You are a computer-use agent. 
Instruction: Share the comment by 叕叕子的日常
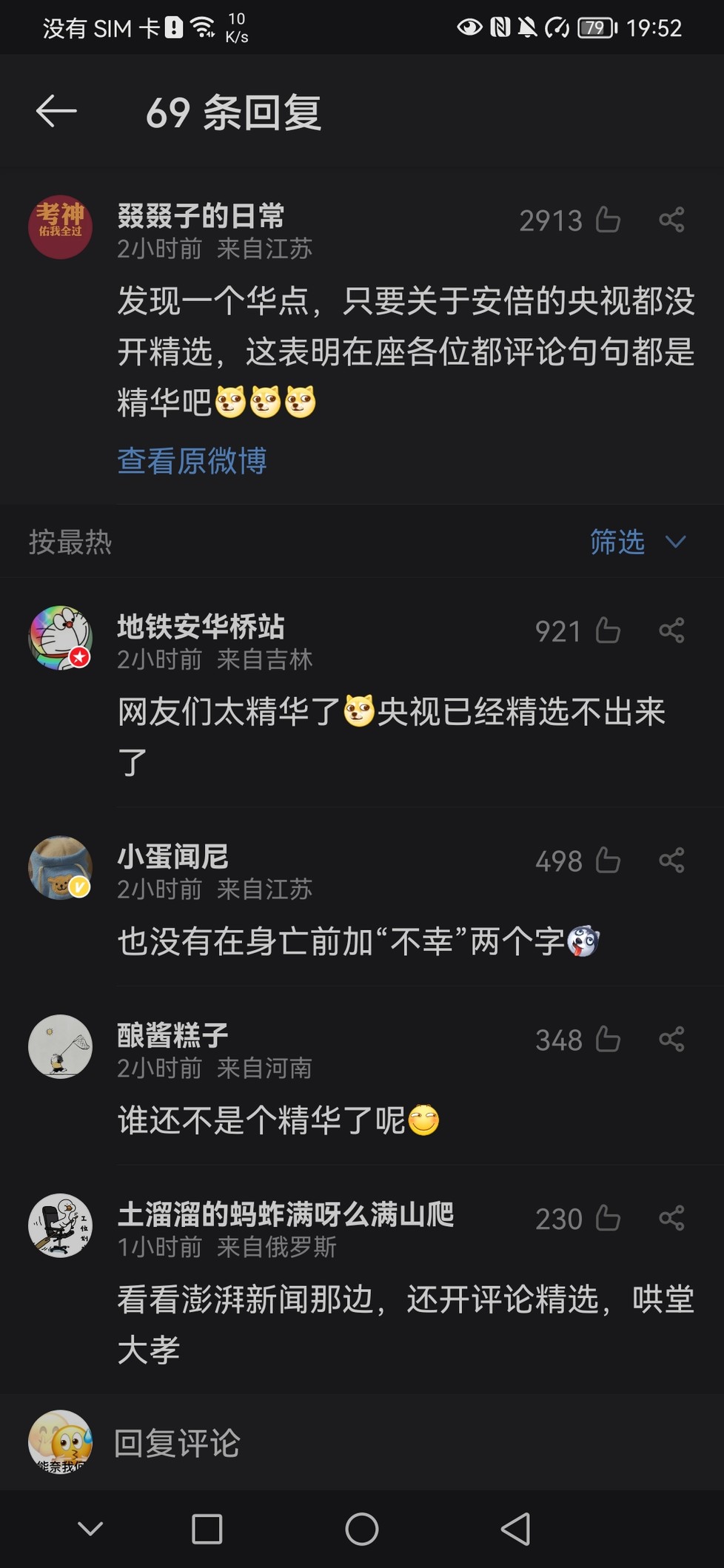pyautogui.click(x=671, y=220)
